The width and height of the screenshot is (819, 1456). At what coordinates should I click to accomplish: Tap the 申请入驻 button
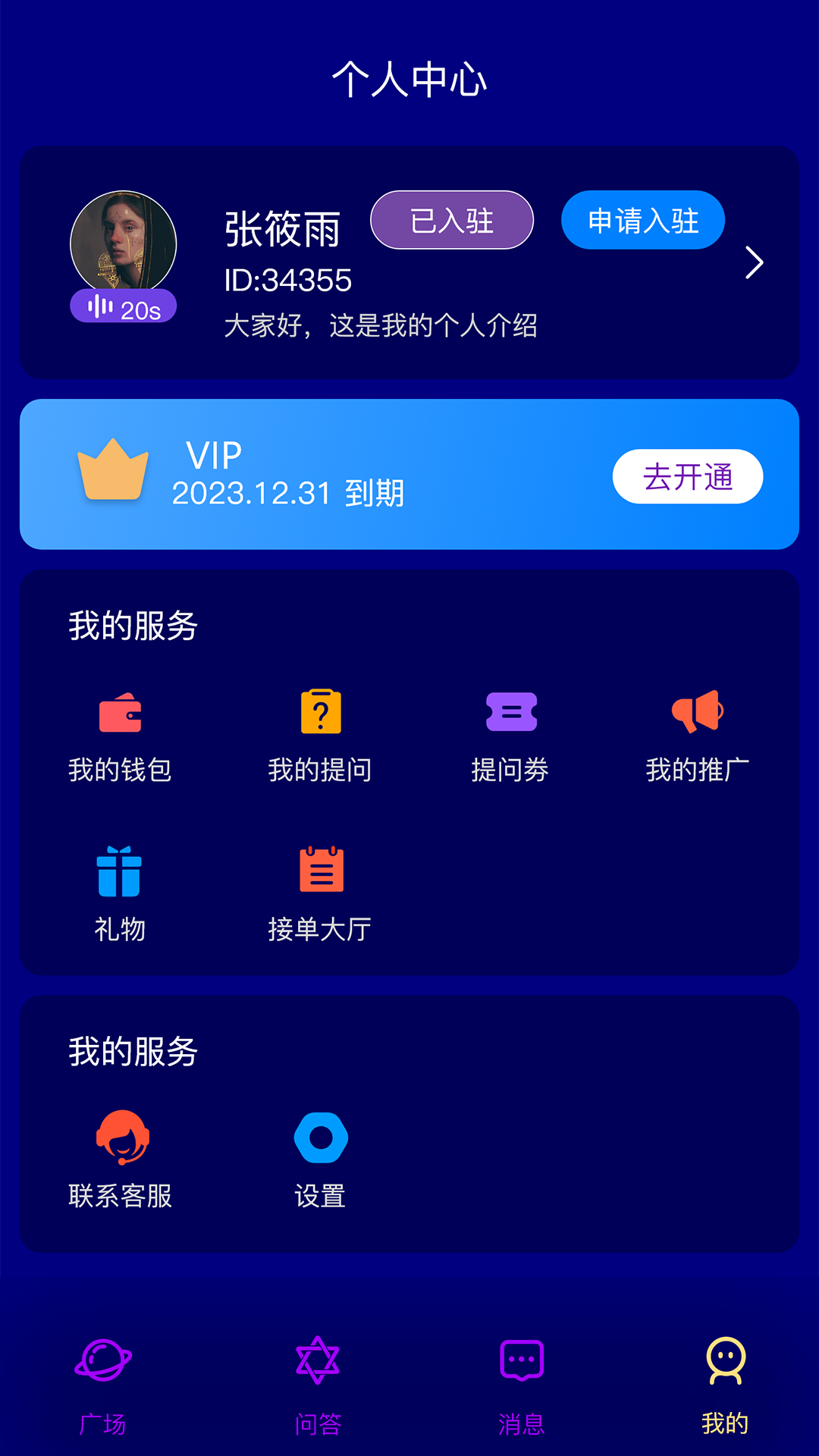(642, 220)
